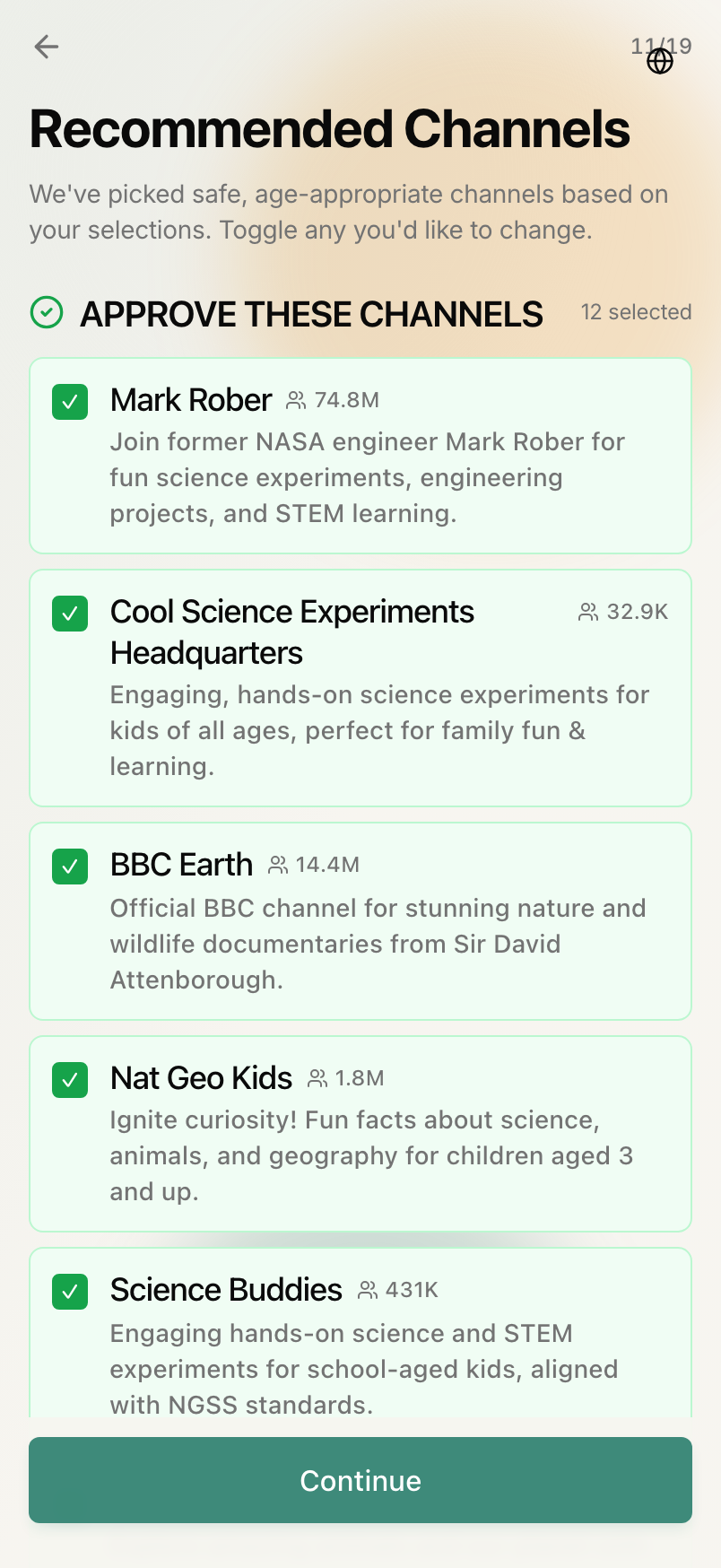721x1568 pixels.
Task: Go back with the arrow icon
Action: [x=47, y=47]
